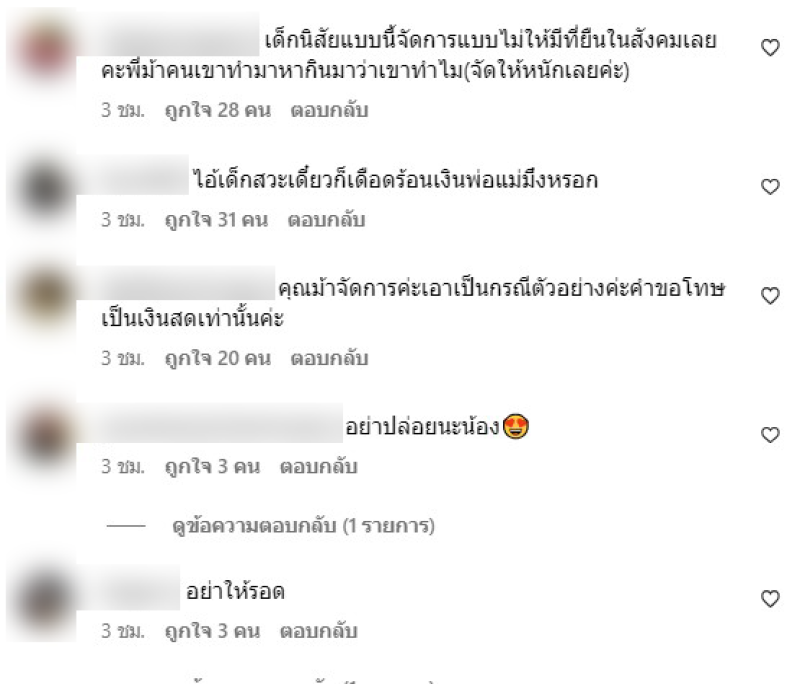Like the comment starting with ไอ้เด็กสวะ

coord(770,187)
